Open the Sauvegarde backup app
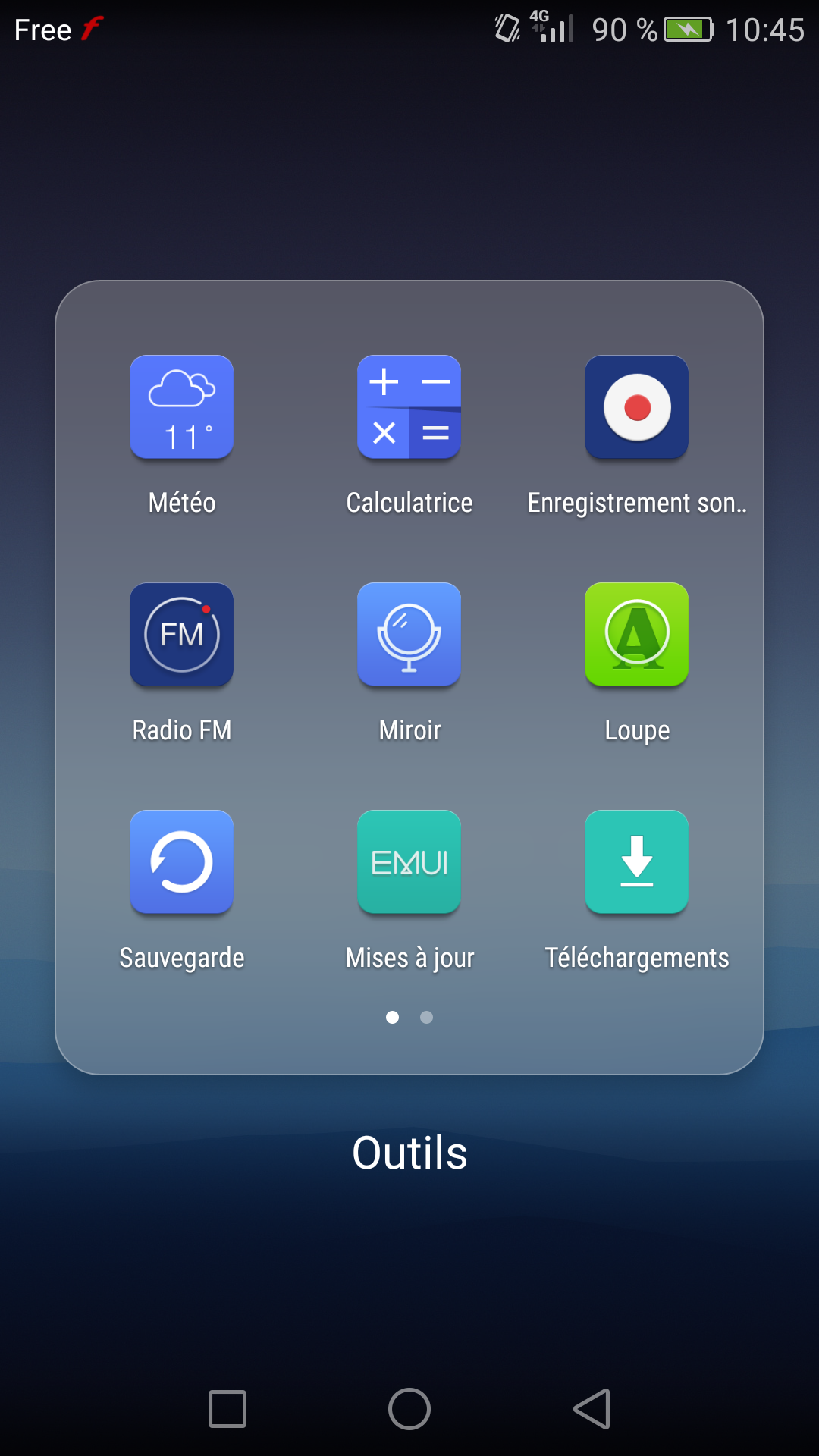 tap(181, 862)
